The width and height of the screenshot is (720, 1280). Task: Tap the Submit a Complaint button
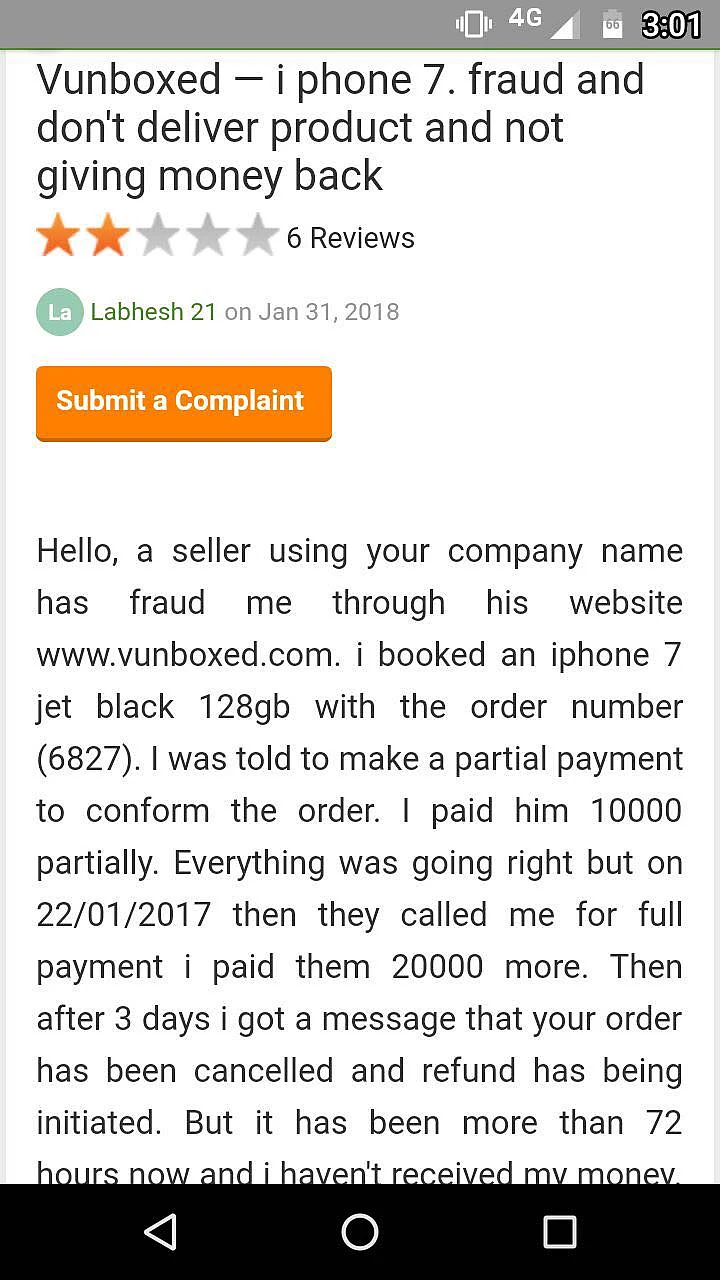coord(183,402)
